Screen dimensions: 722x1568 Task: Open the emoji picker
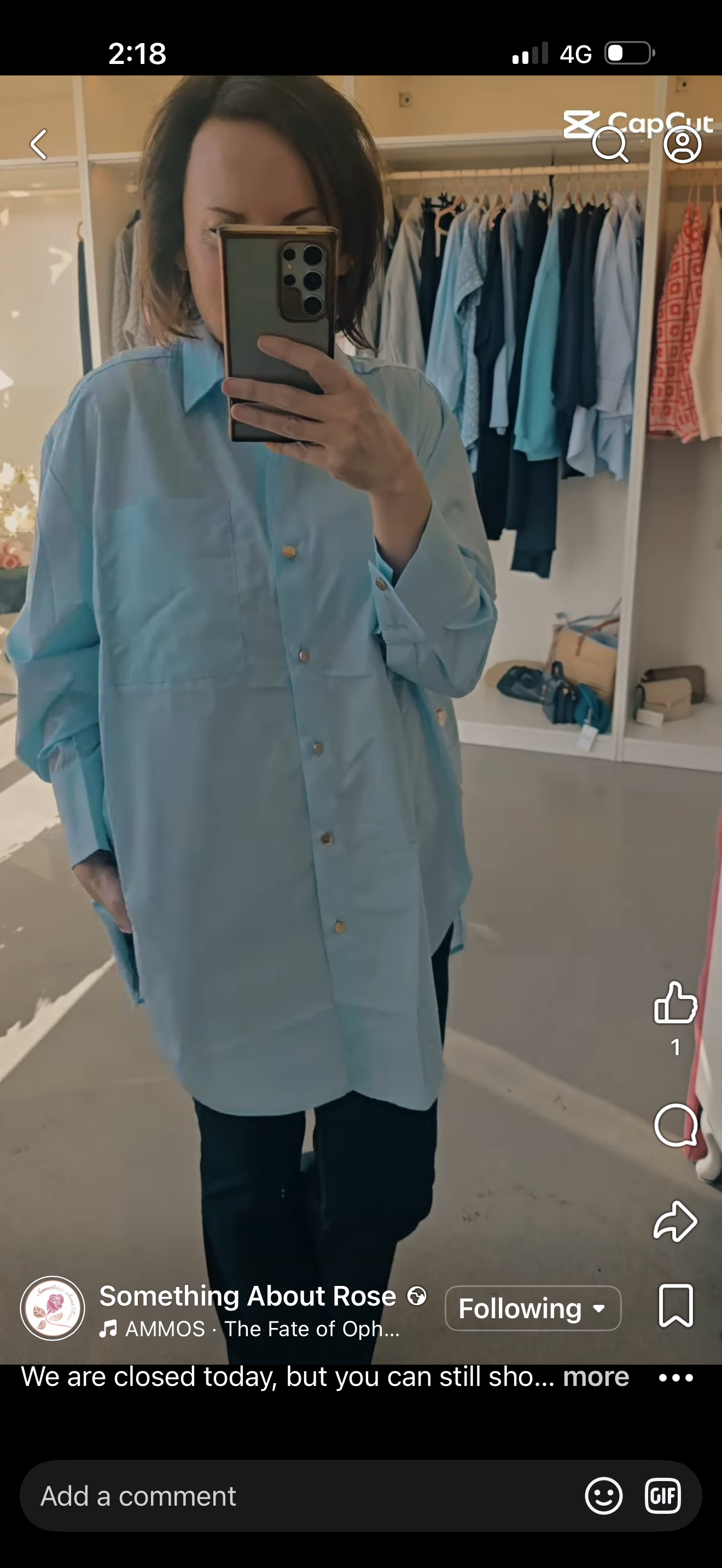coord(603,1496)
